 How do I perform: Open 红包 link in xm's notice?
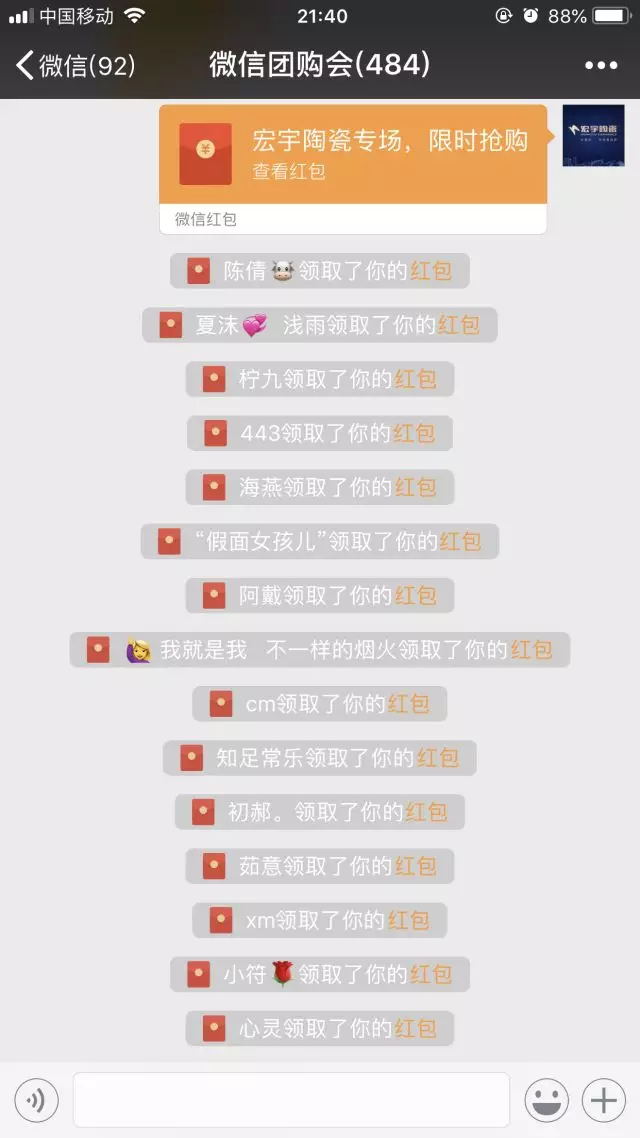click(409, 920)
